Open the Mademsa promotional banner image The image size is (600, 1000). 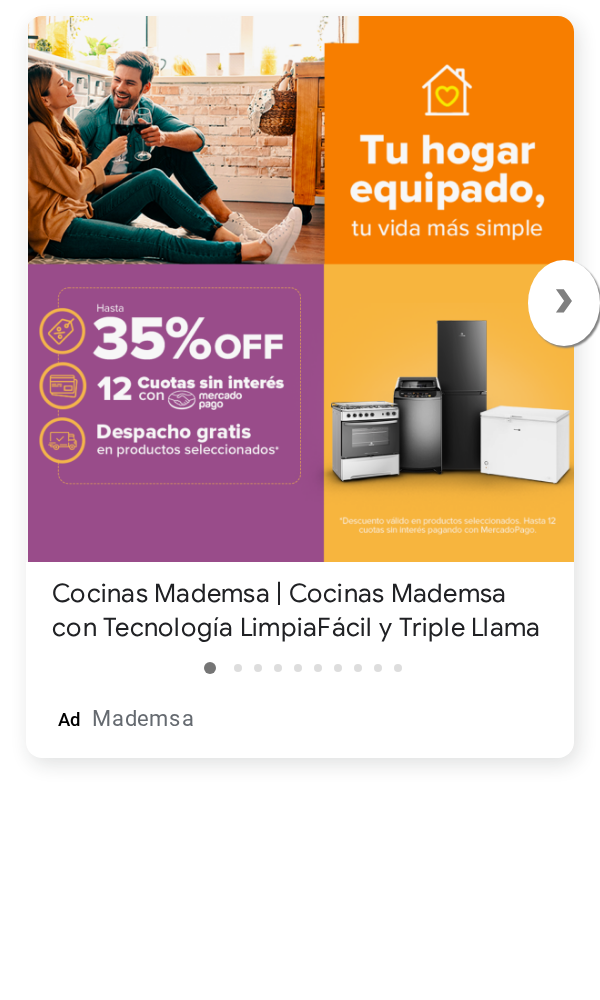coord(301,289)
